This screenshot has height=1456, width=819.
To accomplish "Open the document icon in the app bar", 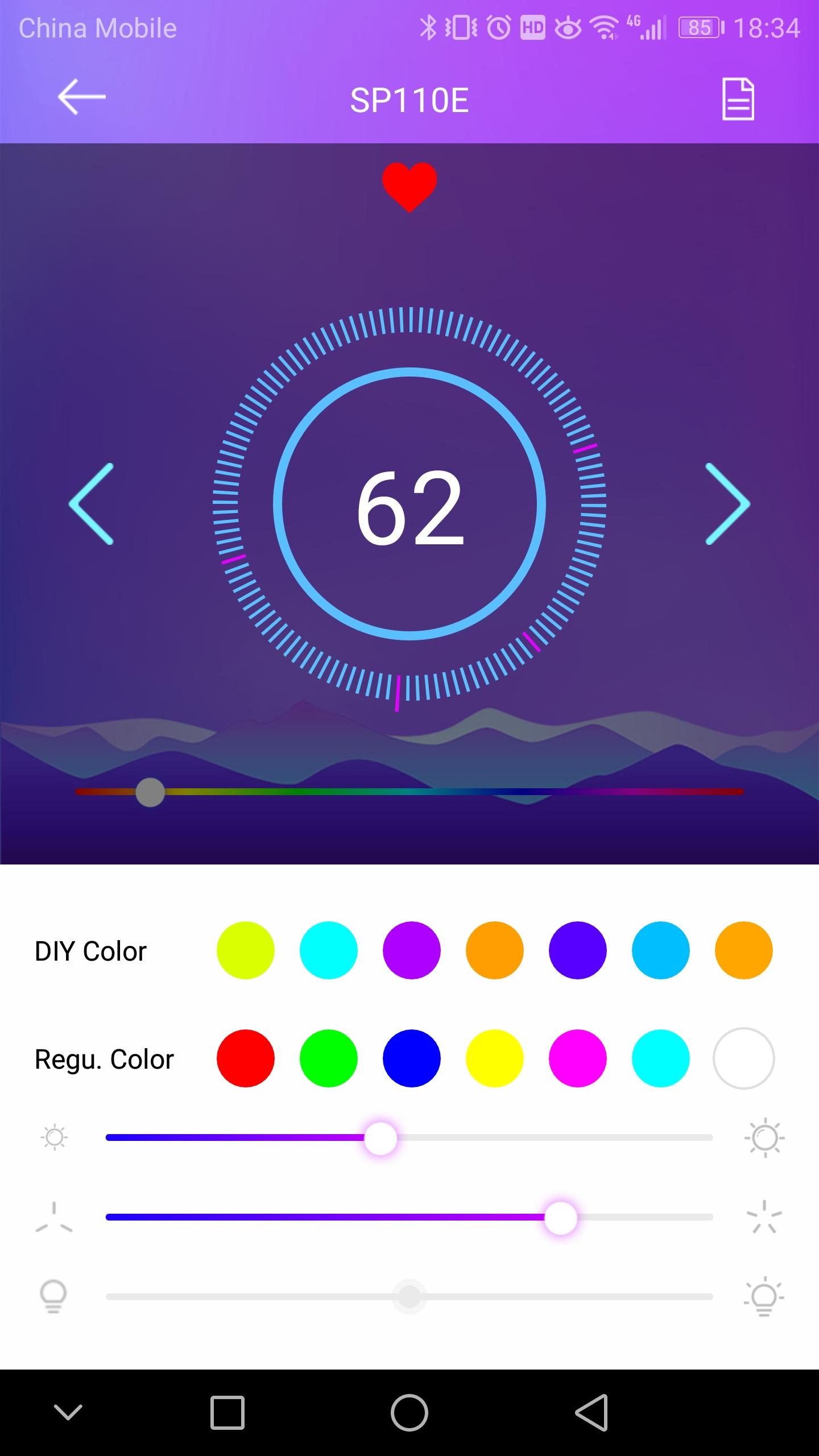I will (x=738, y=99).
